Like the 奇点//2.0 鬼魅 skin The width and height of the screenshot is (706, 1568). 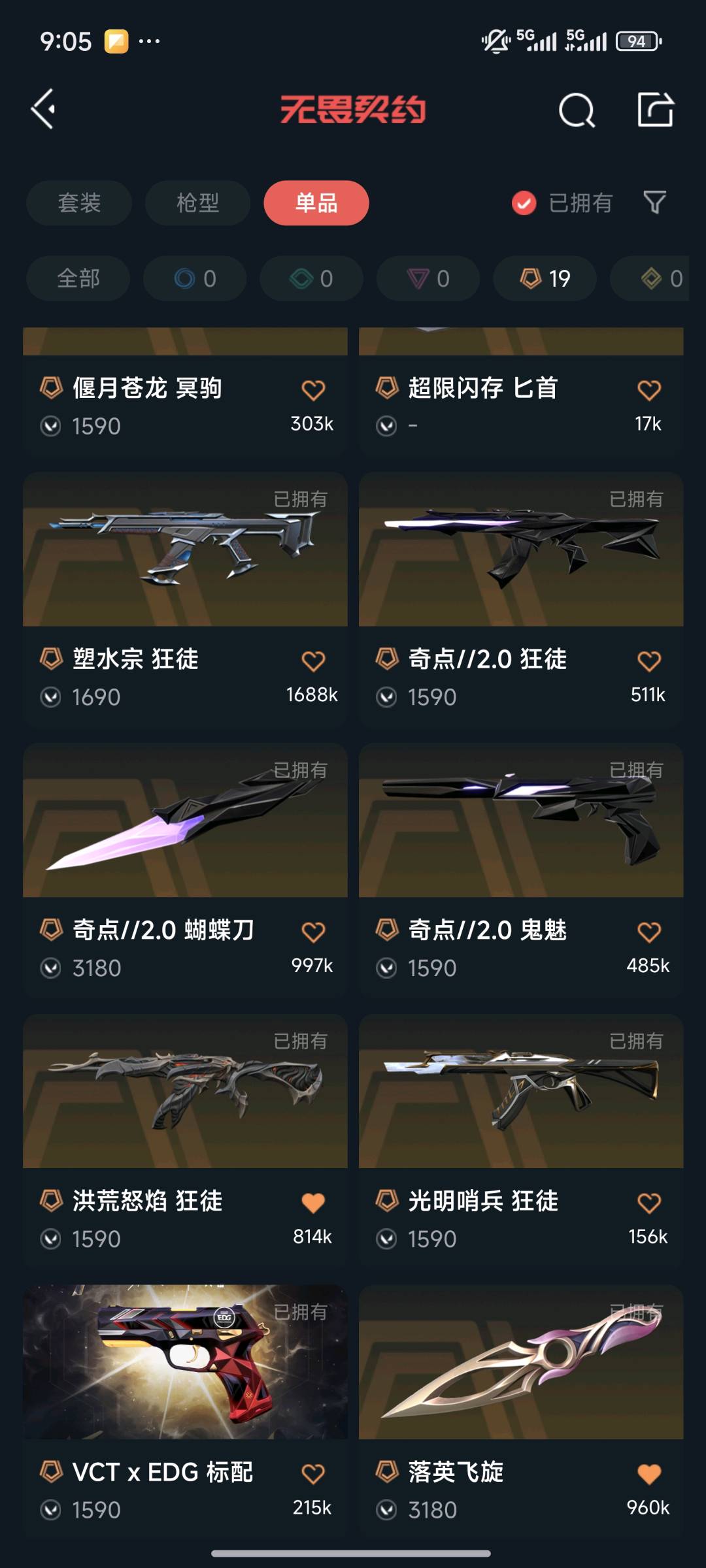point(648,932)
